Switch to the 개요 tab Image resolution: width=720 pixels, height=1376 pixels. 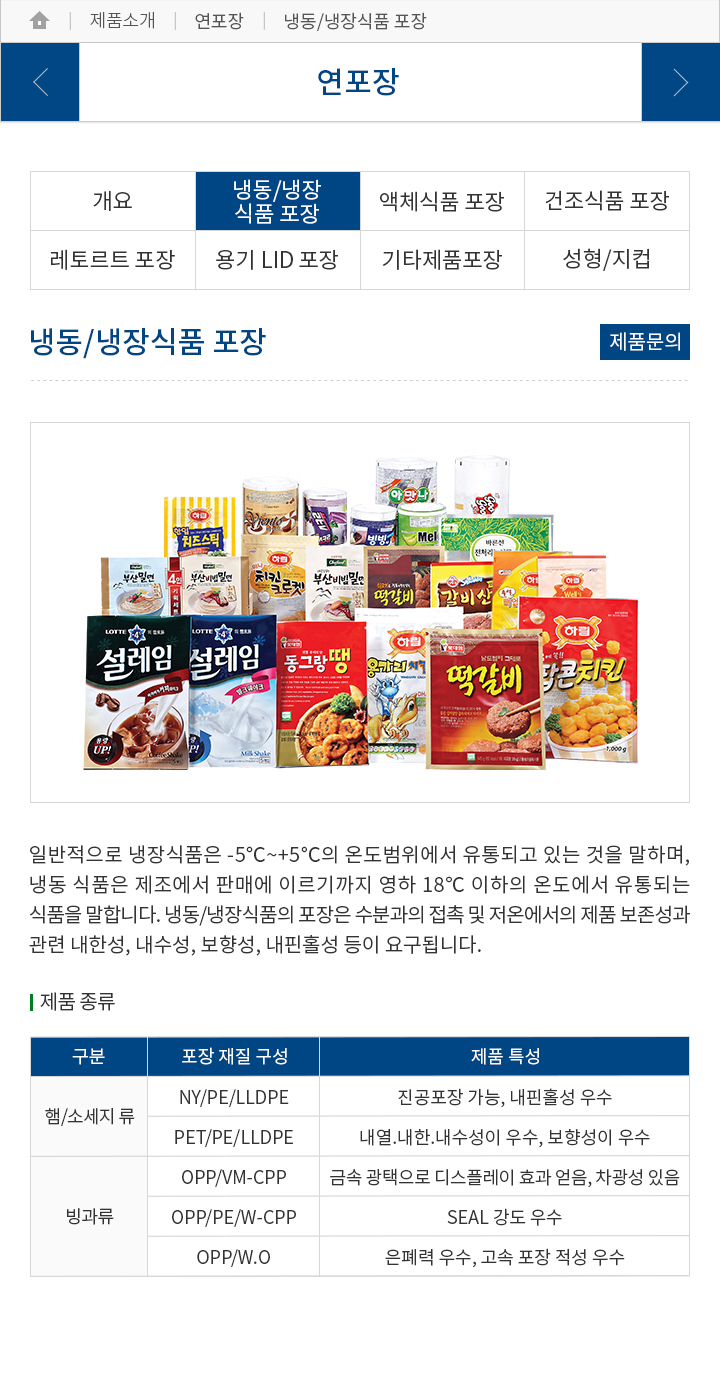click(x=113, y=201)
